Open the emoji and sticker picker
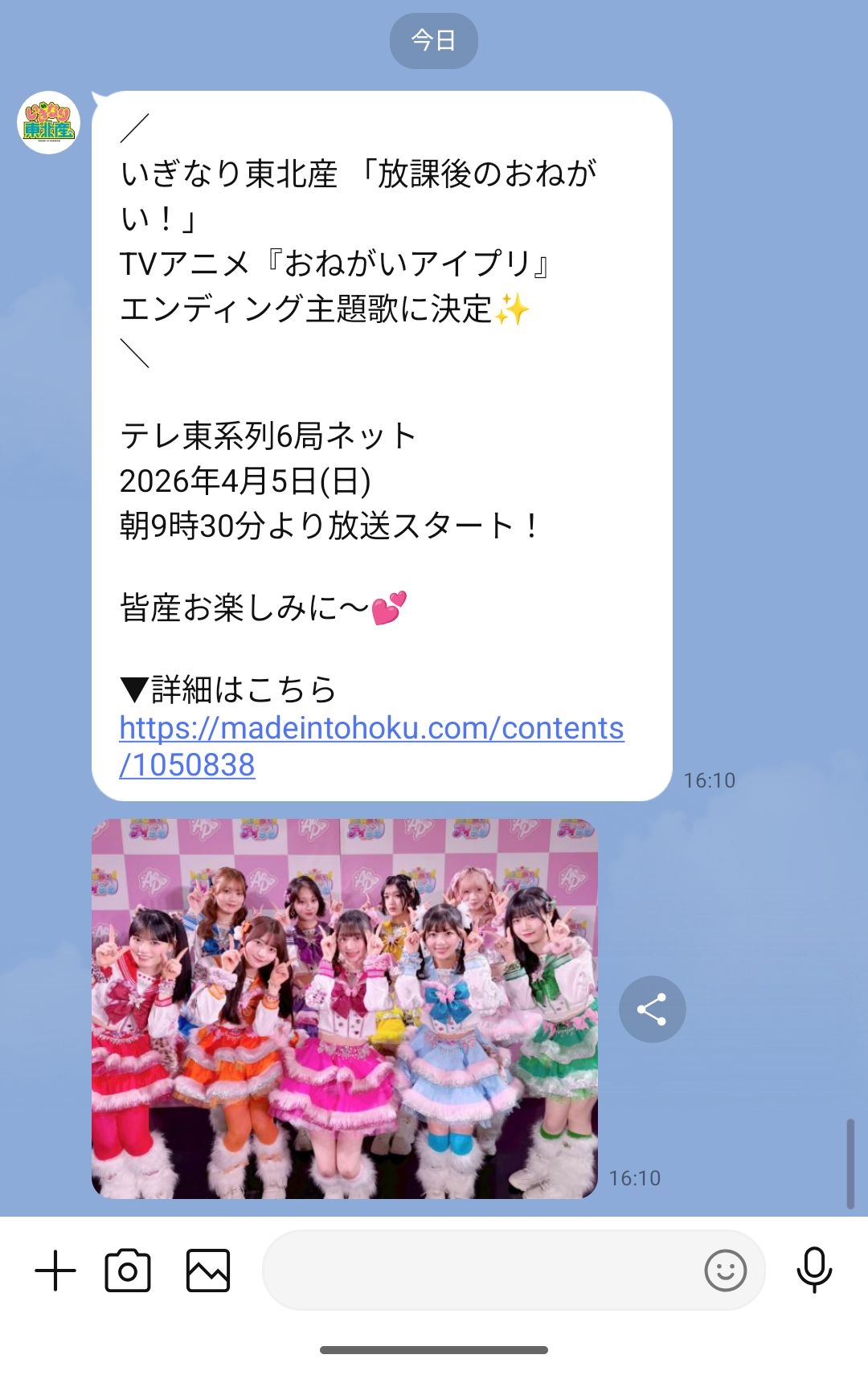 (x=725, y=1271)
